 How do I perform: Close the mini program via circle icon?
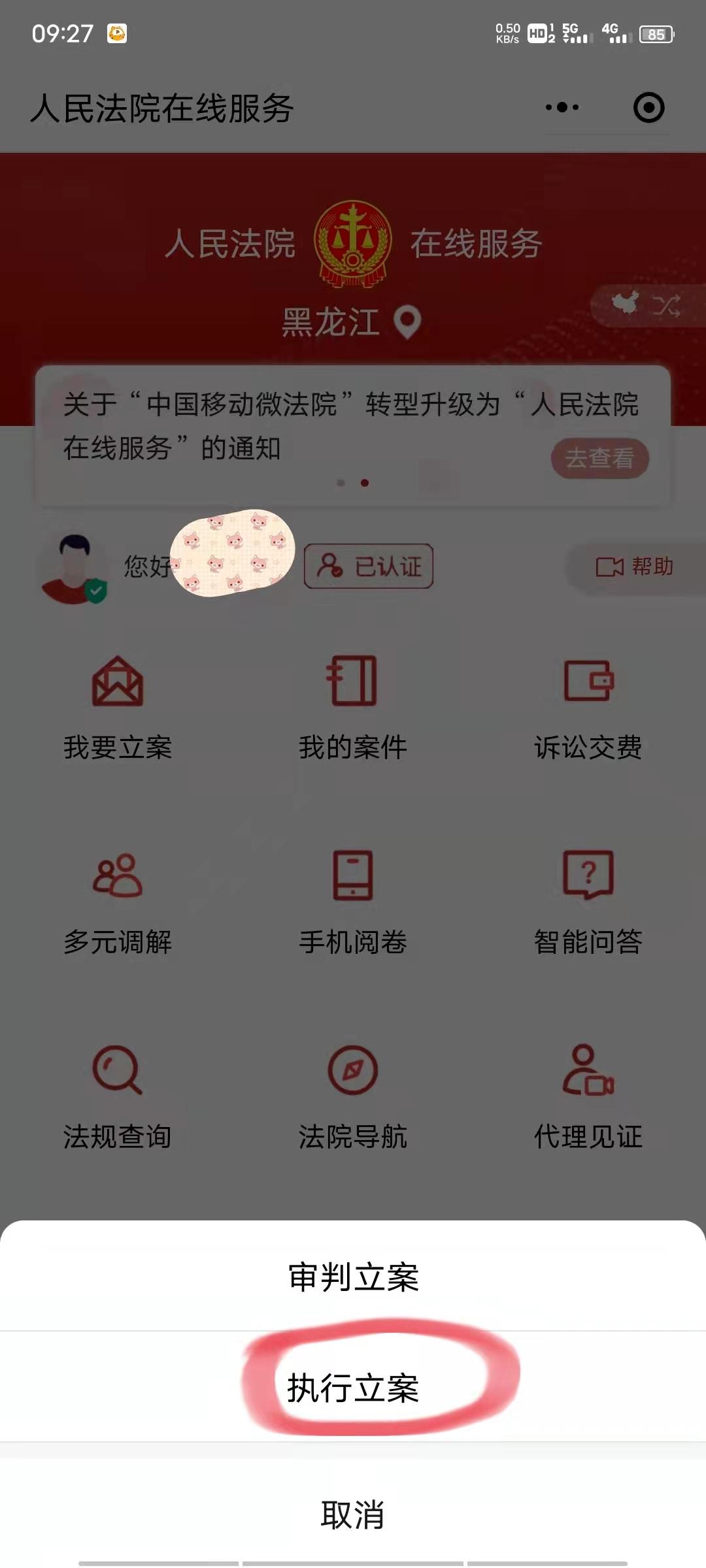648,108
